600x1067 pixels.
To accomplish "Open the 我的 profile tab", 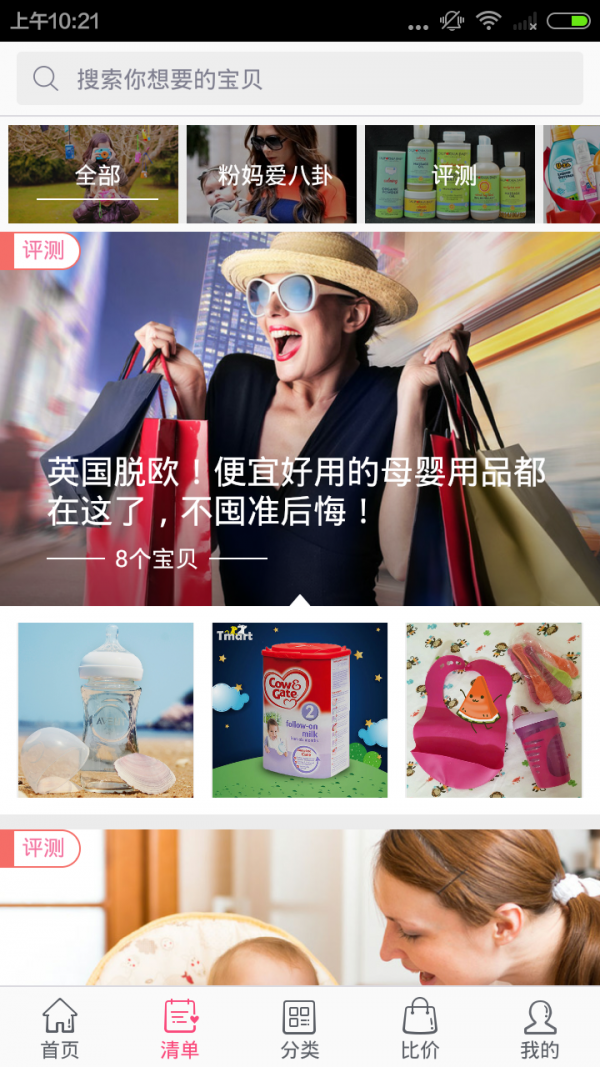I will (x=540, y=1028).
